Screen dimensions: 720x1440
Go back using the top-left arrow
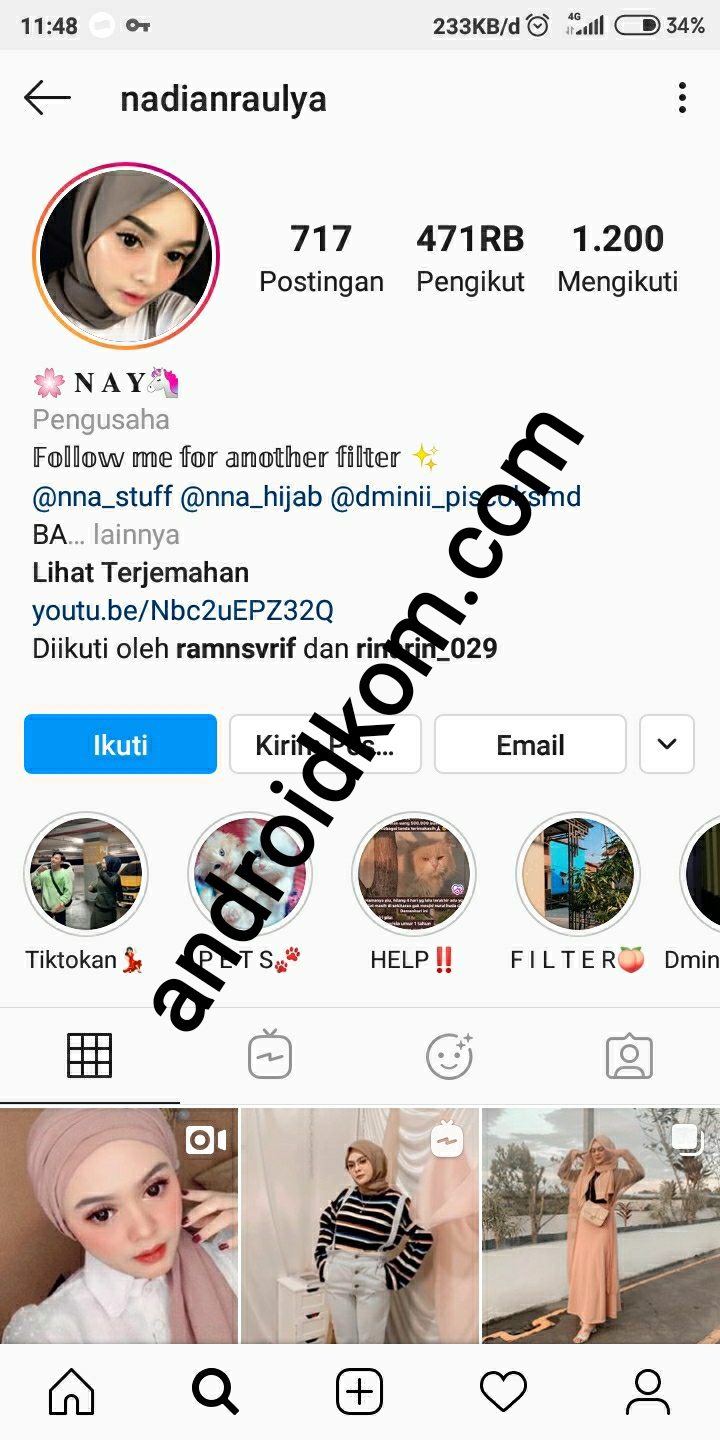(47, 98)
